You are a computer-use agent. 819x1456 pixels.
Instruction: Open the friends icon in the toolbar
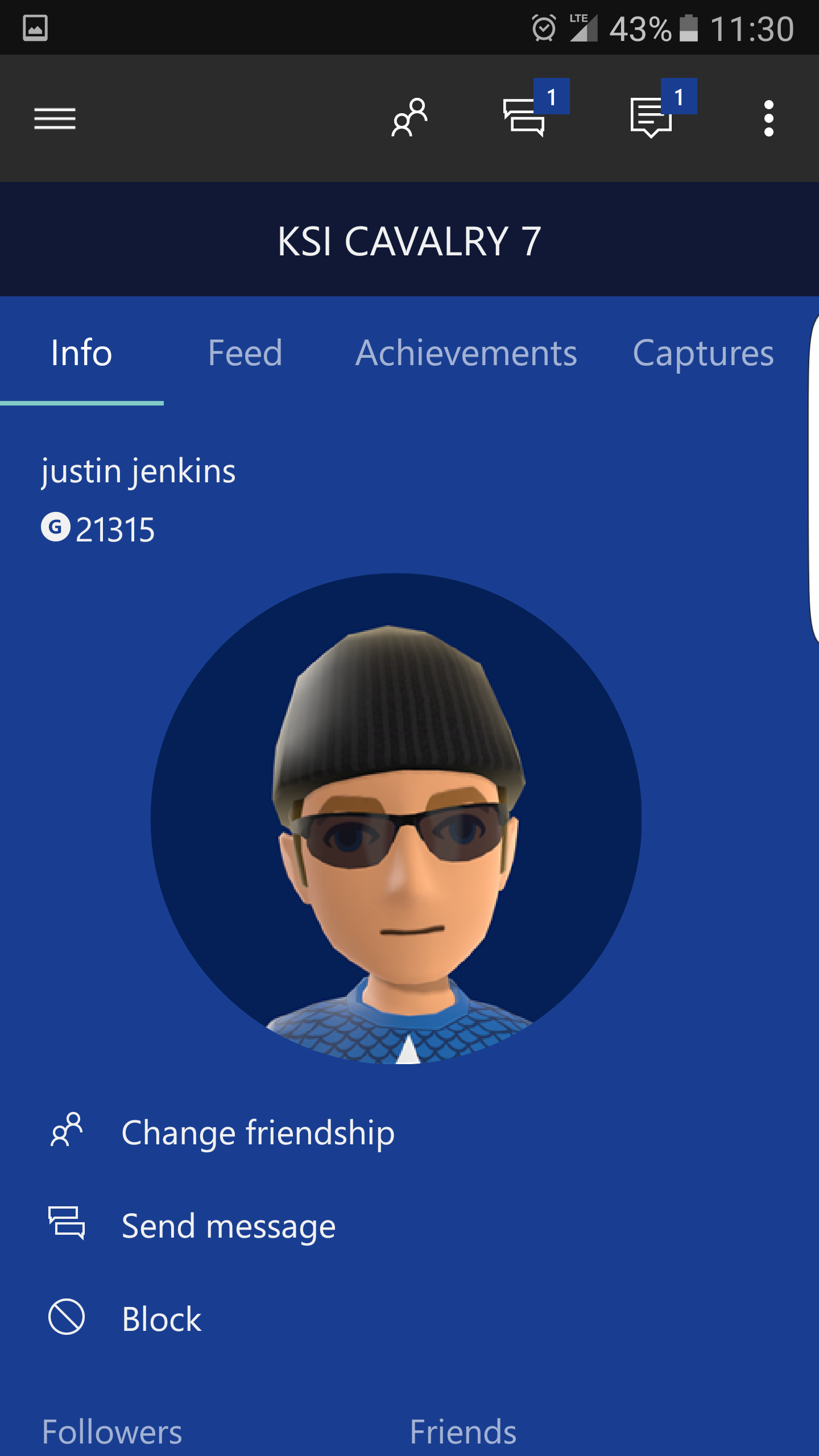coord(409,118)
